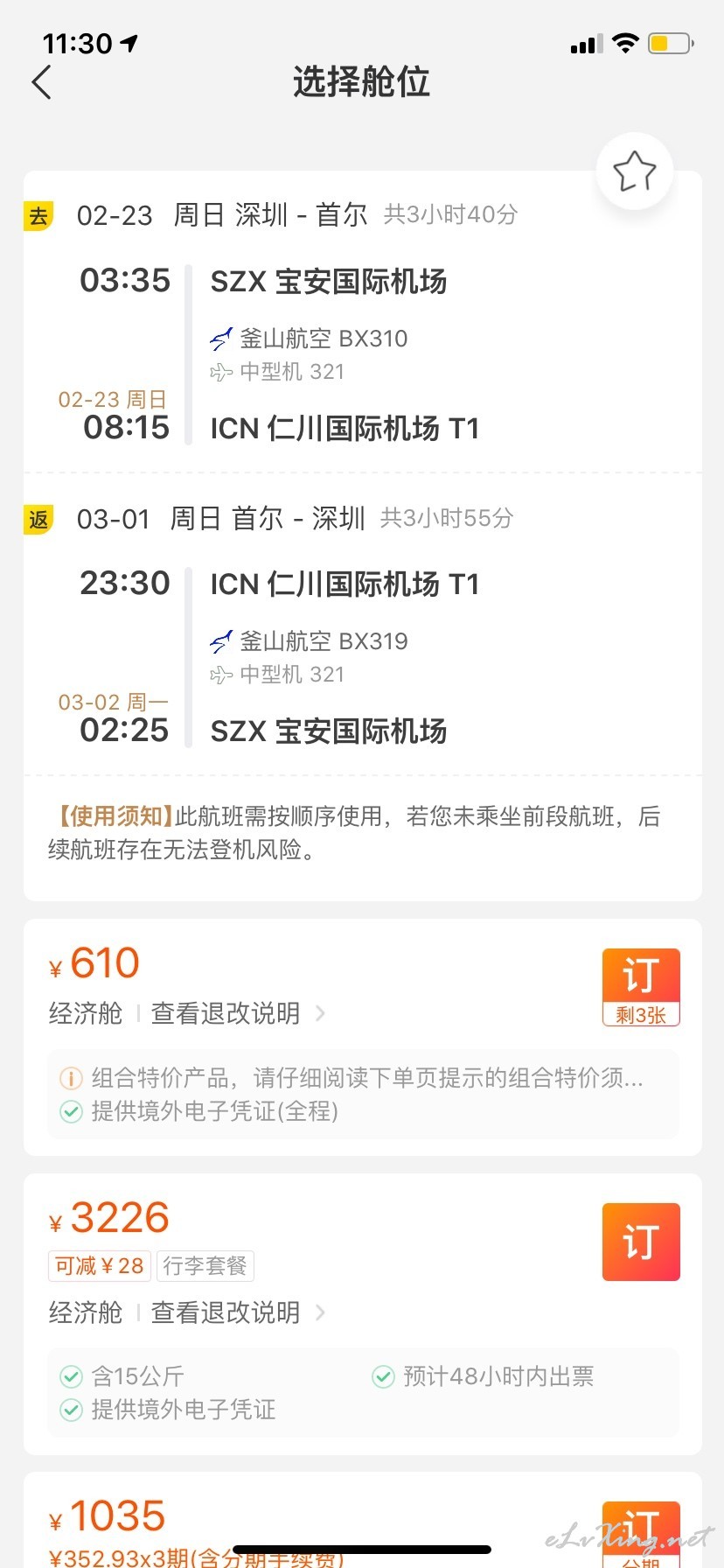Book the ¥3226 economy fare
Viewport: 724px width, 1568px height.
point(641,1242)
